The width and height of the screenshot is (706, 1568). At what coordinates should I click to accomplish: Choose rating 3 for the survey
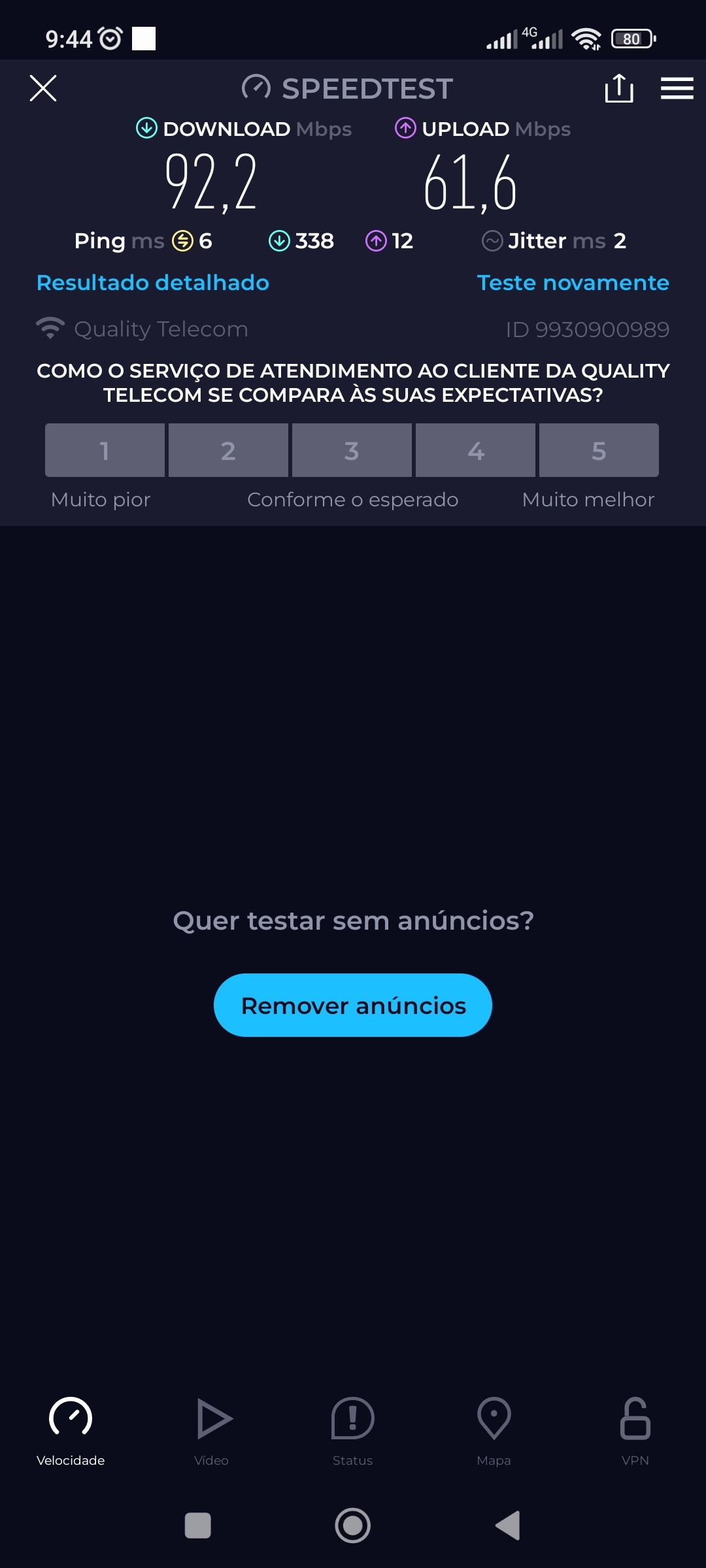[x=352, y=450]
